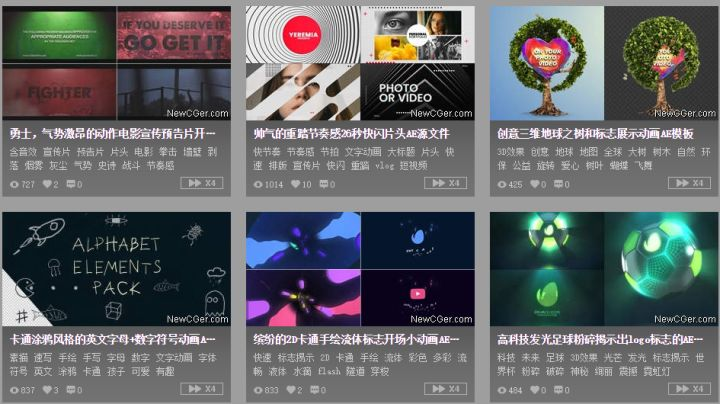Like the 帅气的重踏节奏感 fast-flash intro card

pyautogui.click(x=295, y=184)
